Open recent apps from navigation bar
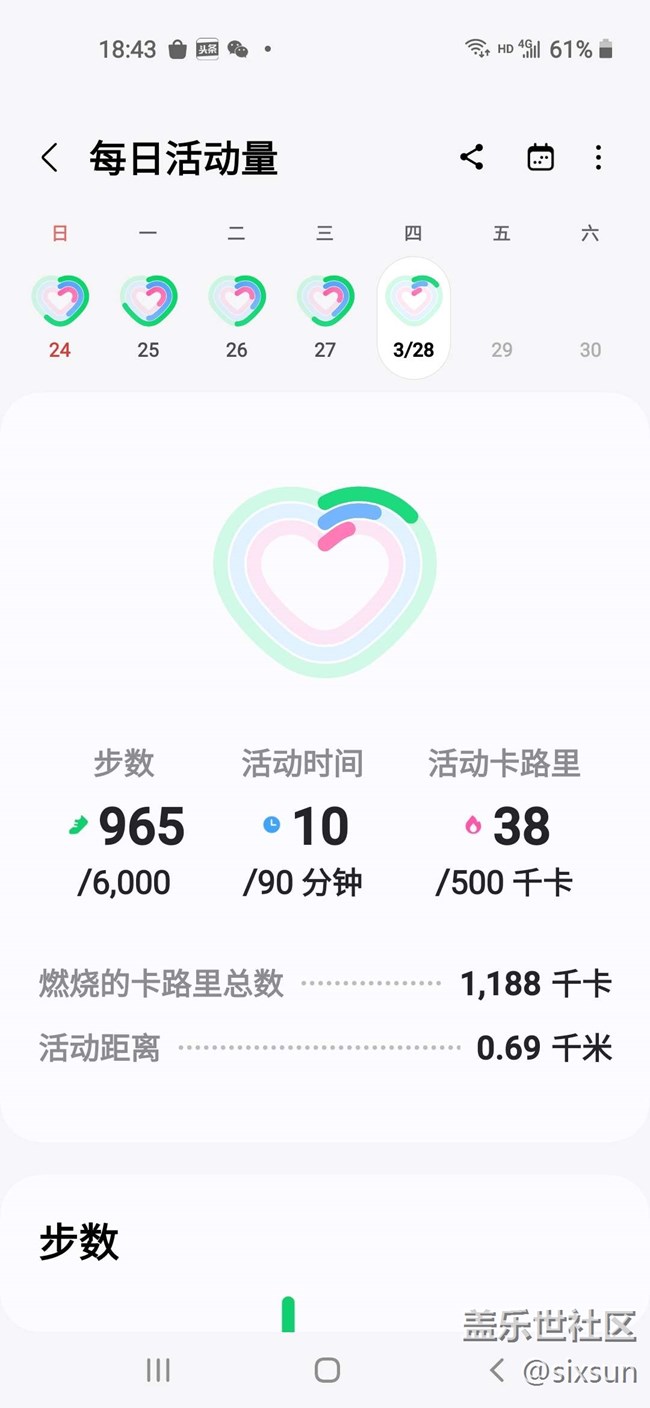The width and height of the screenshot is (650, 1408). click(x=158, y=1370)
